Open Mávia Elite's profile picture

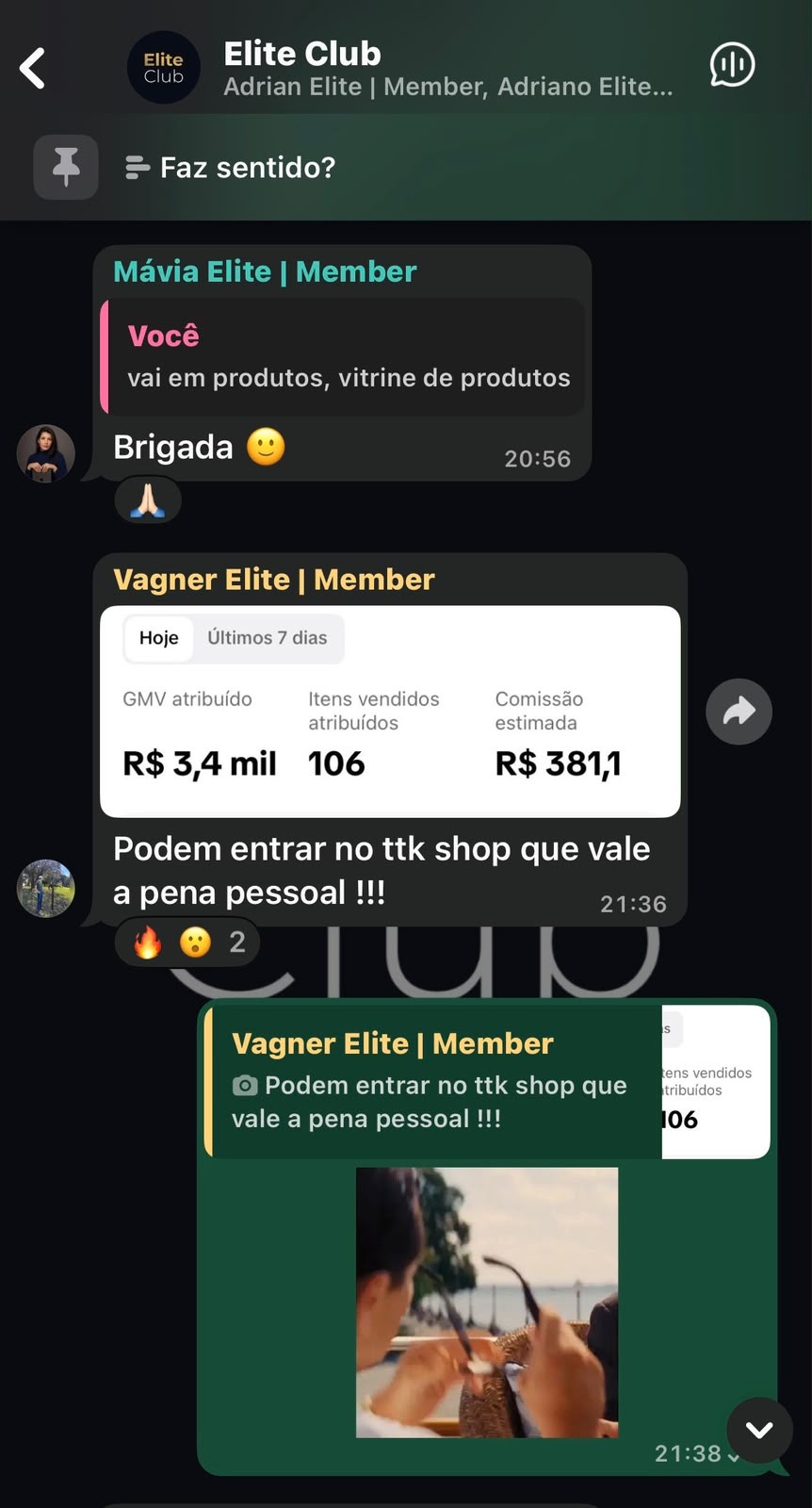(45, 453)
